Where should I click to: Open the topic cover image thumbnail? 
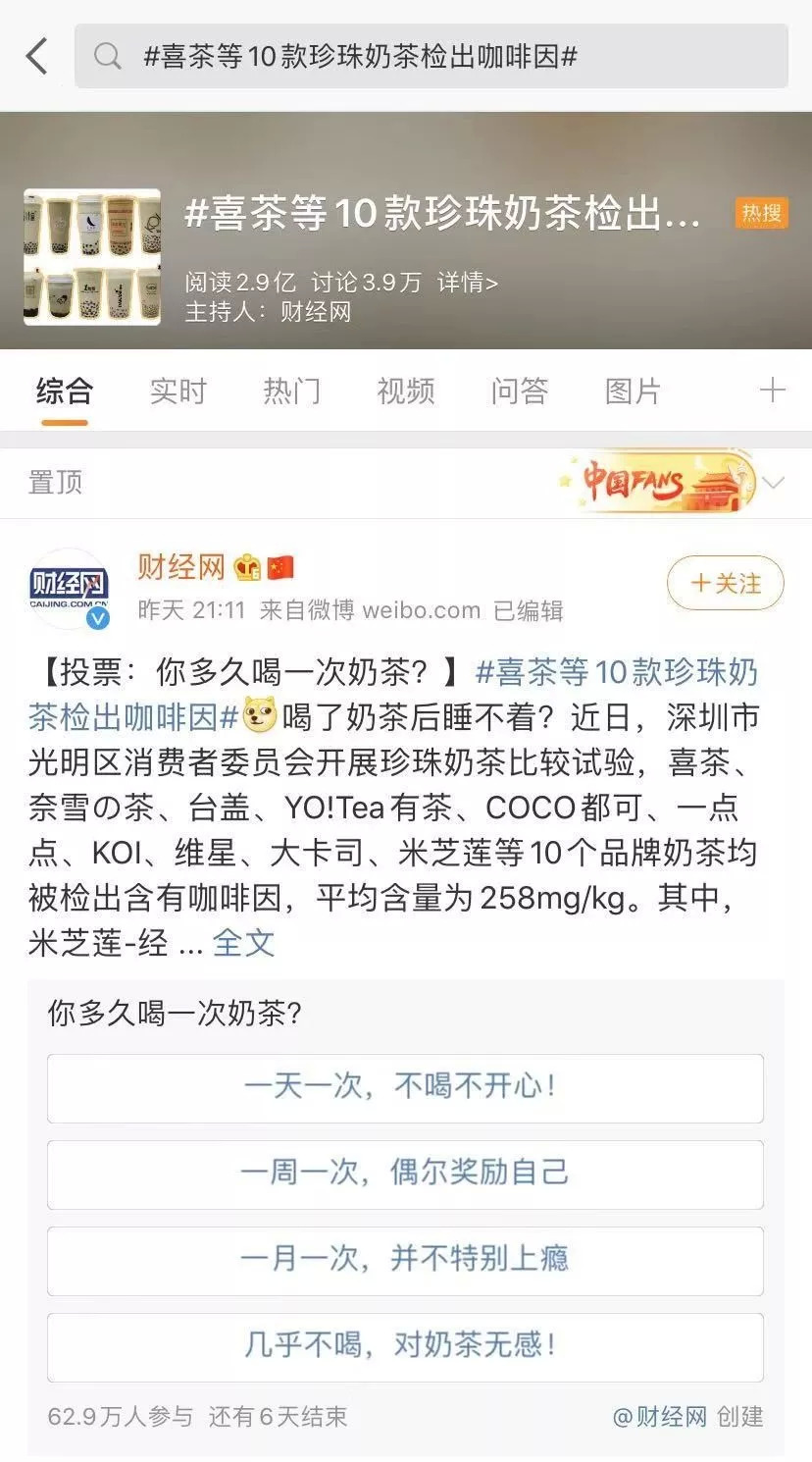coord(92,257)
